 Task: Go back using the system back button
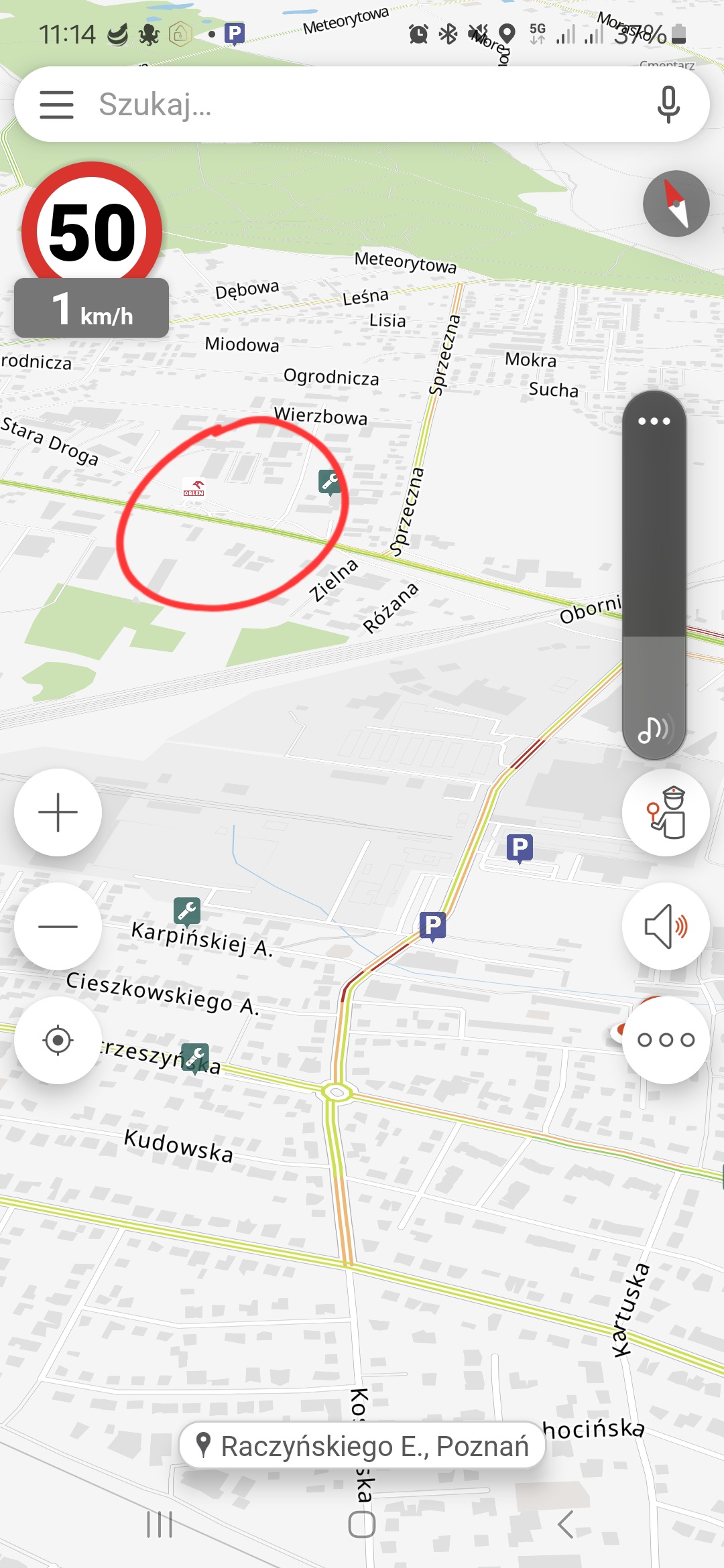(565, 1524)
